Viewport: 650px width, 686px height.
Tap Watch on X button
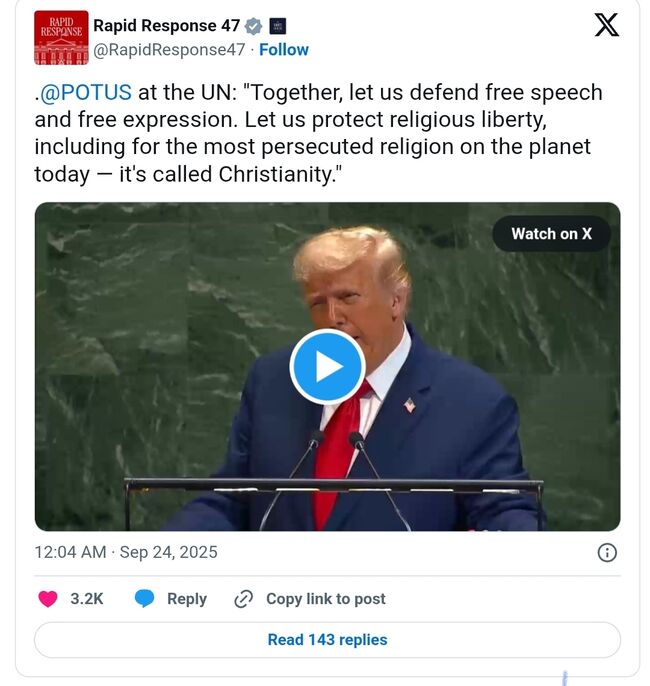(551, 234)
